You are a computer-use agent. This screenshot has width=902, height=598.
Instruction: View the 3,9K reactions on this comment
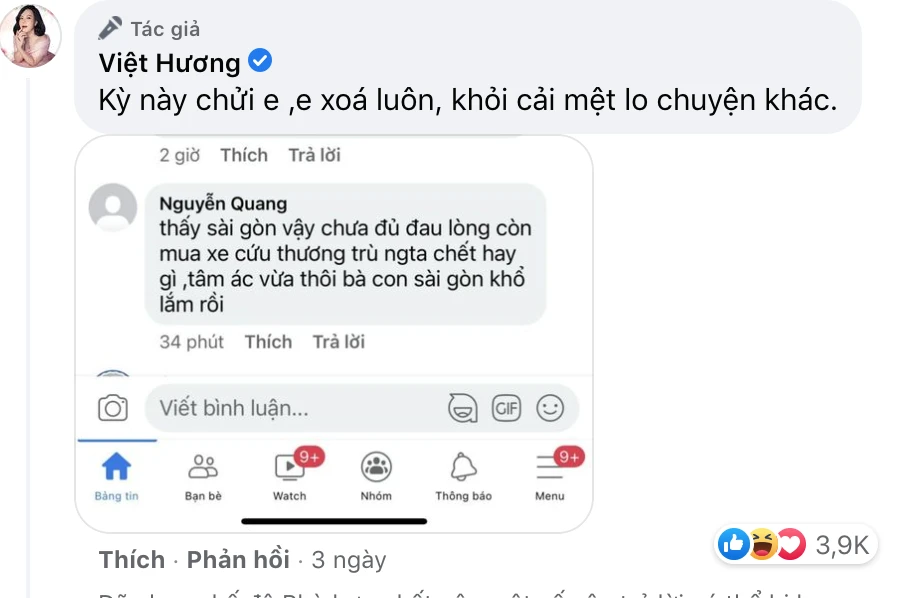(x=796, y=544)
